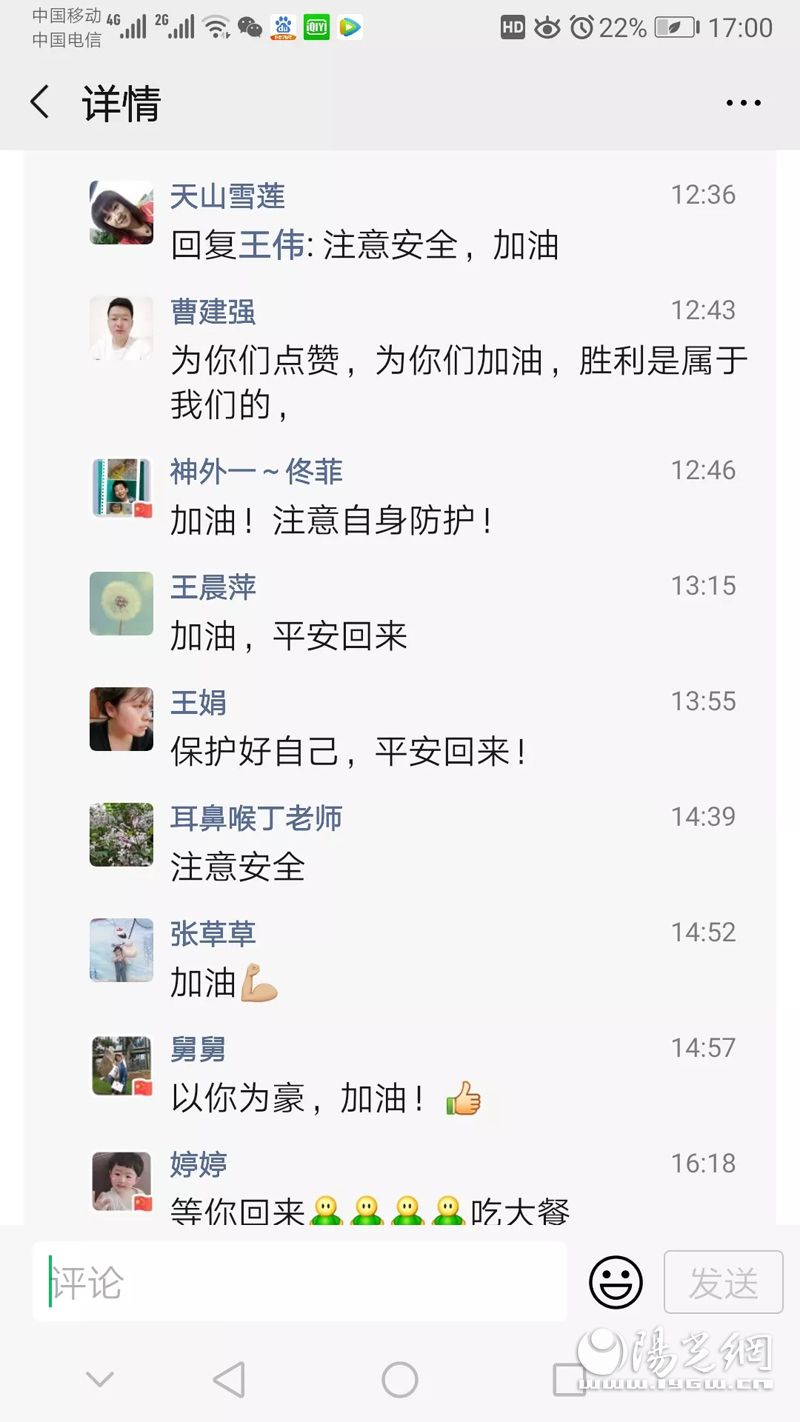Open the emoji picker

click(x=615, y=1282)
